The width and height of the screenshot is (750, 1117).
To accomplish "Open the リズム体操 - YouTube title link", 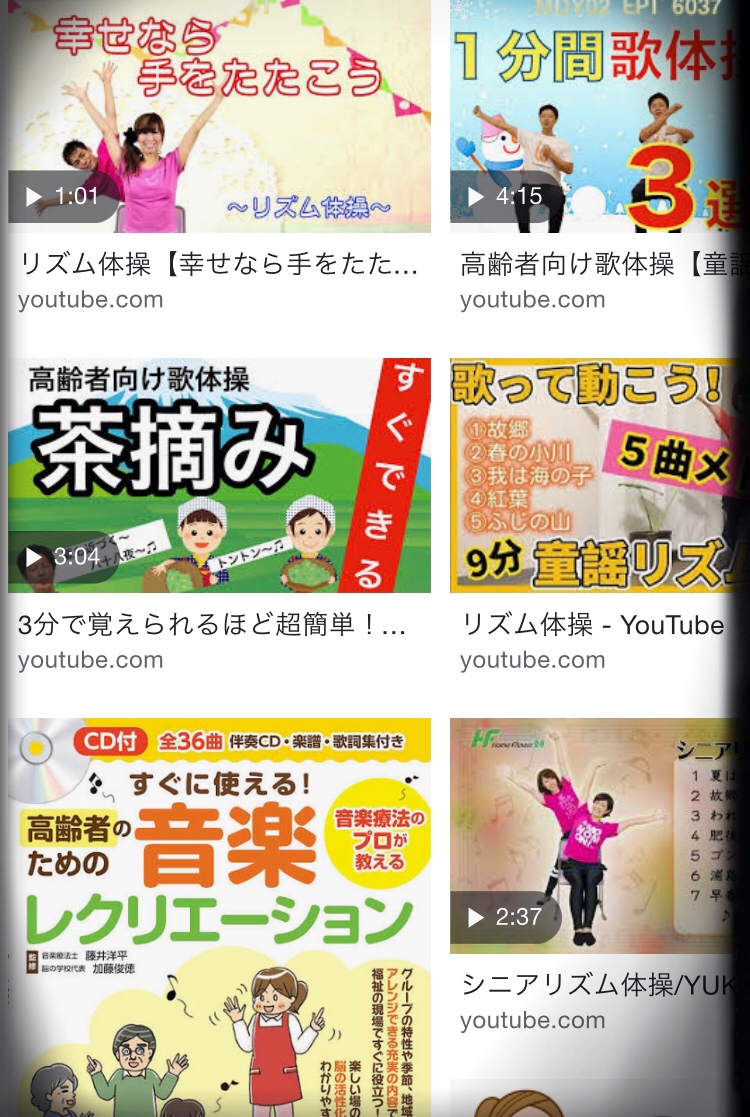I will point(592,625).
